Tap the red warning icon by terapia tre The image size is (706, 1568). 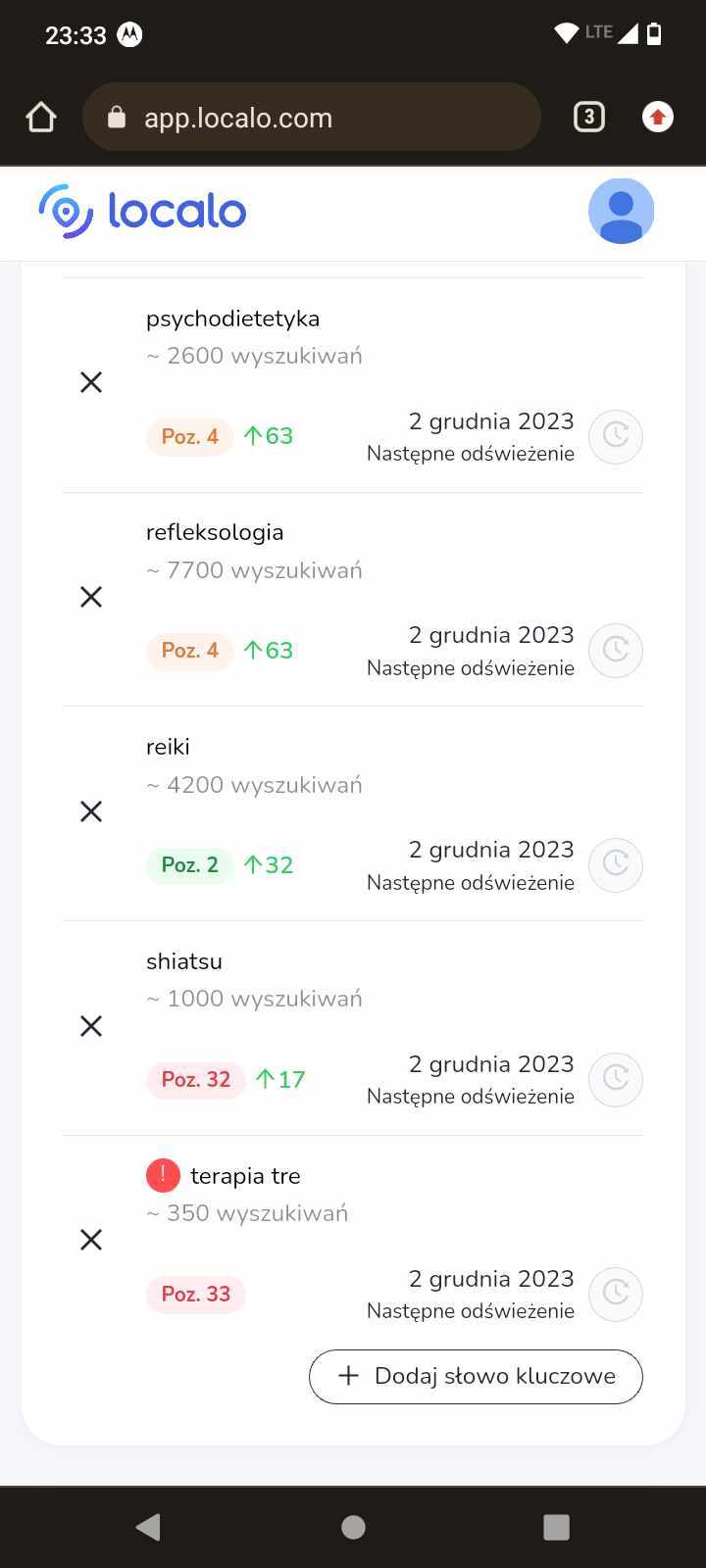(x=163, y=1175)
